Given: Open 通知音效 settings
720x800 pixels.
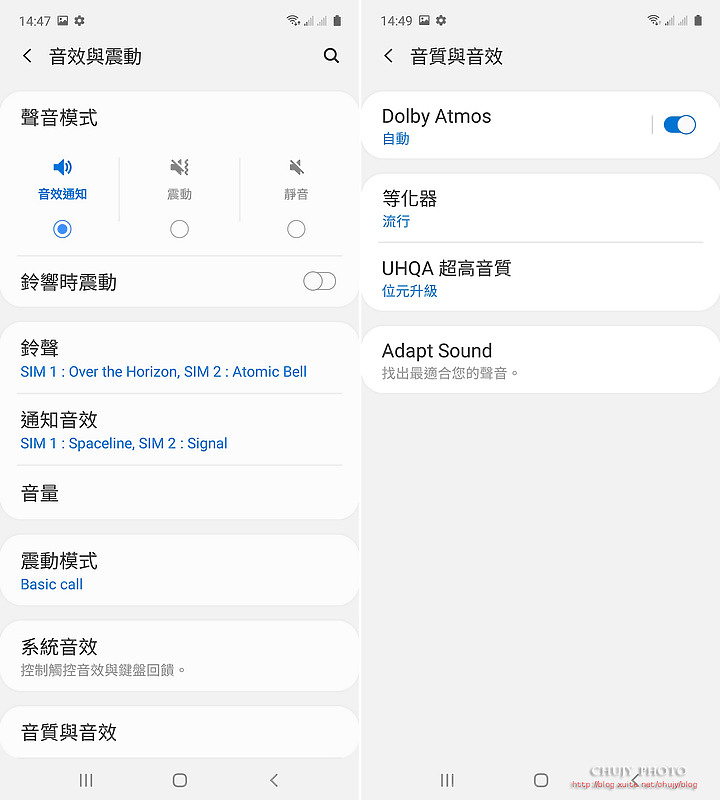Looking at the screenshot, I should click(x=179, y=430).
